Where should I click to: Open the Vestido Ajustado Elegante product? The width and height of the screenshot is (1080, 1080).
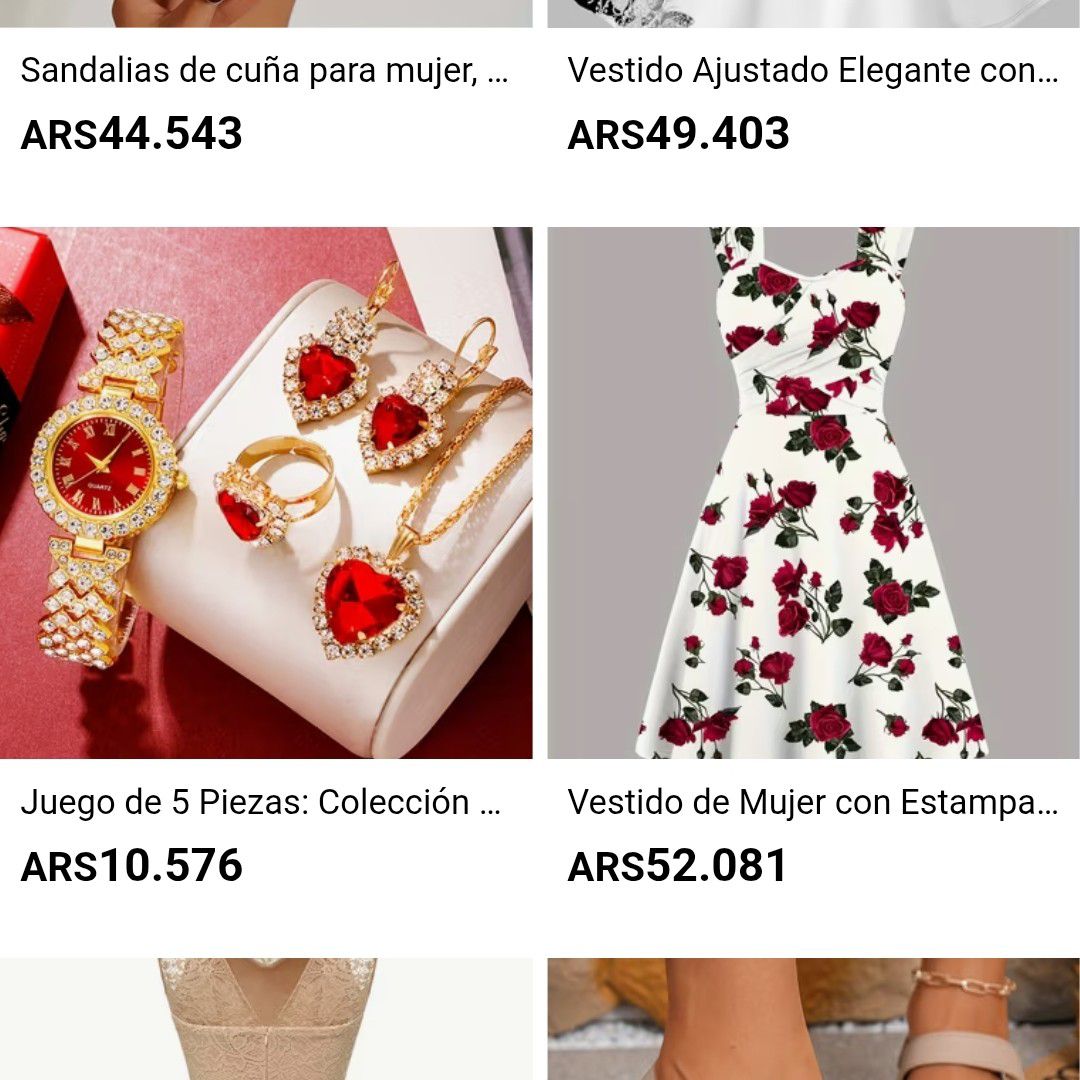tap(812, 72)
